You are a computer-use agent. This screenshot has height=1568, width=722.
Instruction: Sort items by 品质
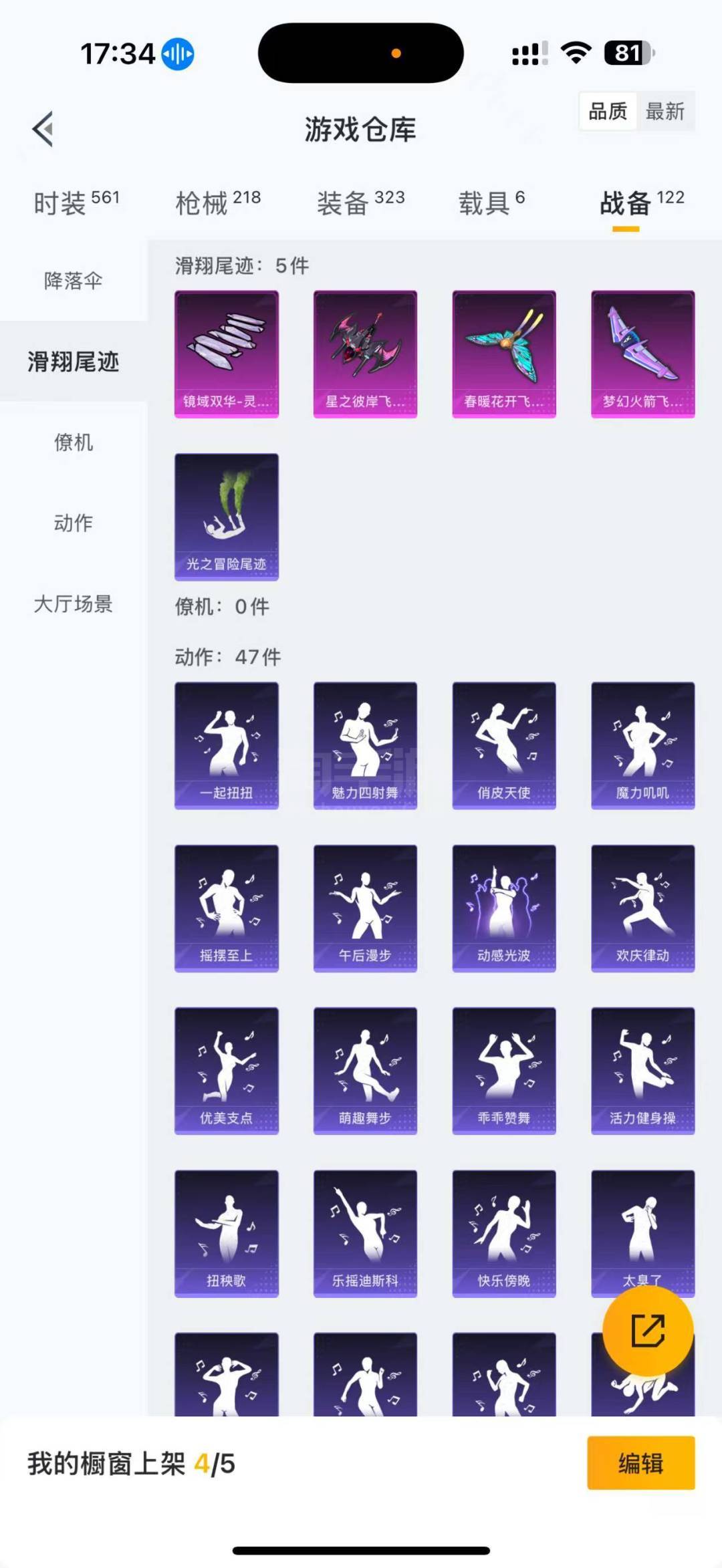(x=608, y=111)
